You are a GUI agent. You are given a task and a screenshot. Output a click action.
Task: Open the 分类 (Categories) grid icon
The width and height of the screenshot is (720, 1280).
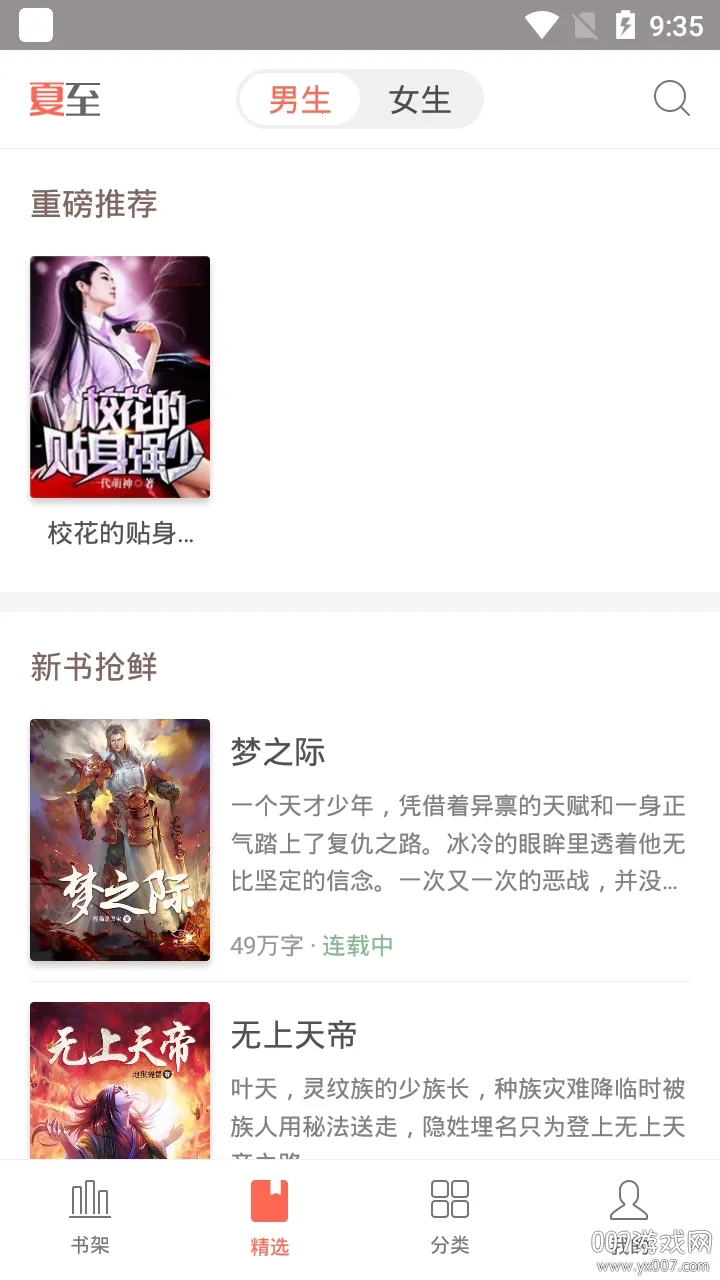click(450, 1197)
